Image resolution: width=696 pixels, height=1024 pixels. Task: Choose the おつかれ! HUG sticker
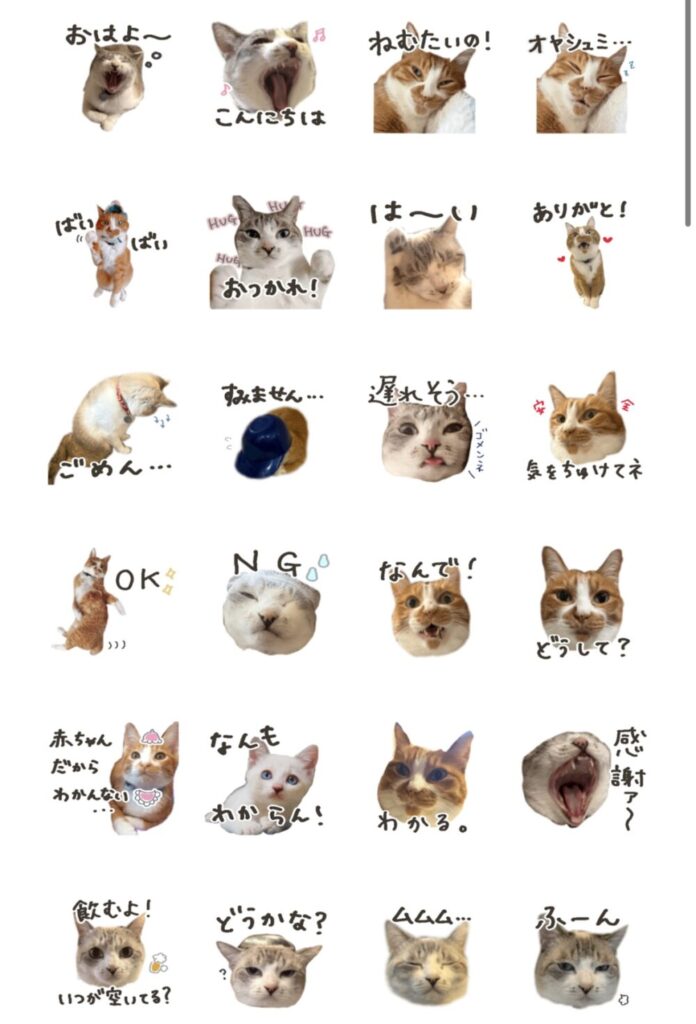268,252
